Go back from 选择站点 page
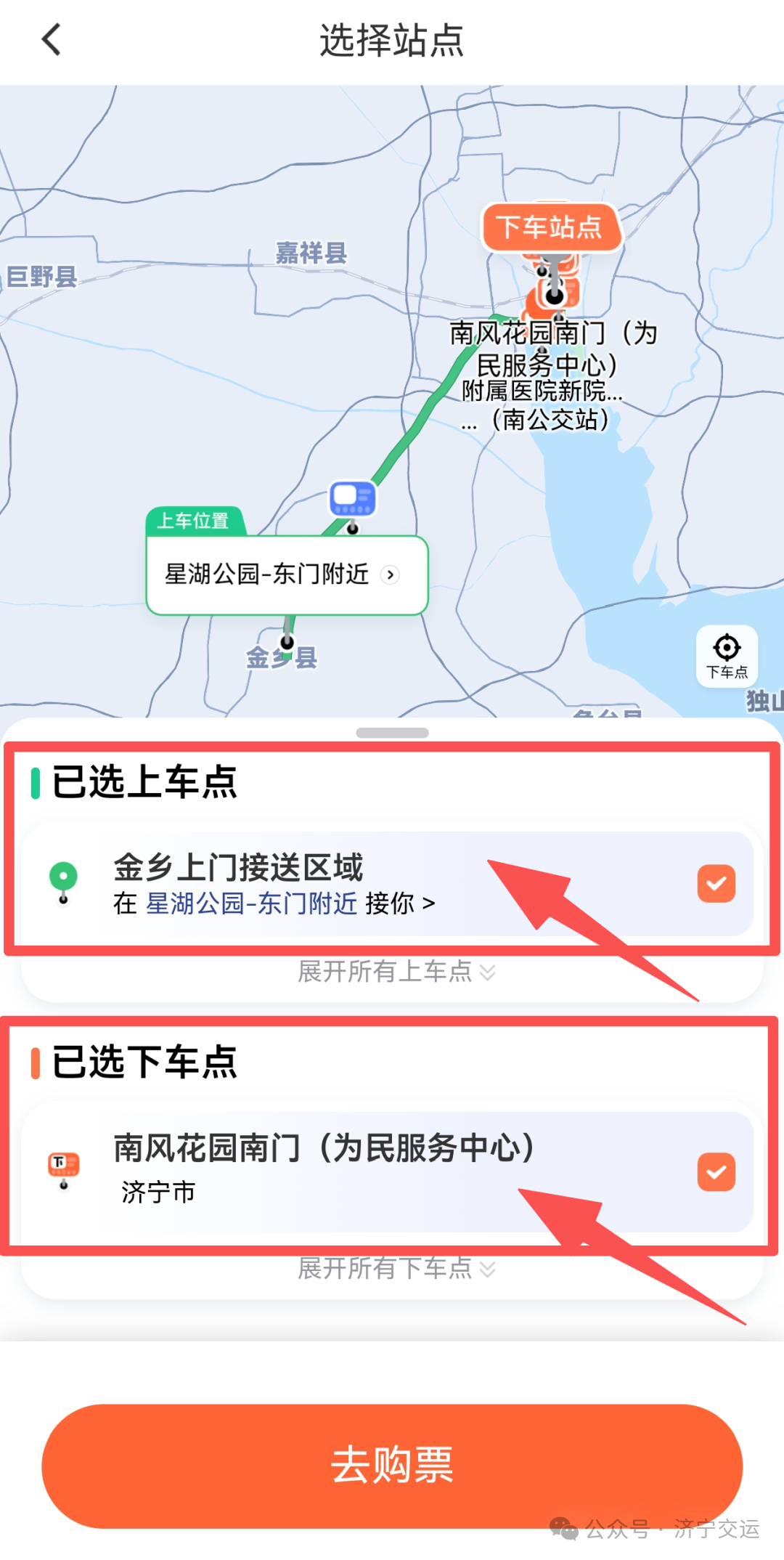Image resolution: width=784 pixels, height=1560 pixels. coord(51,40)
